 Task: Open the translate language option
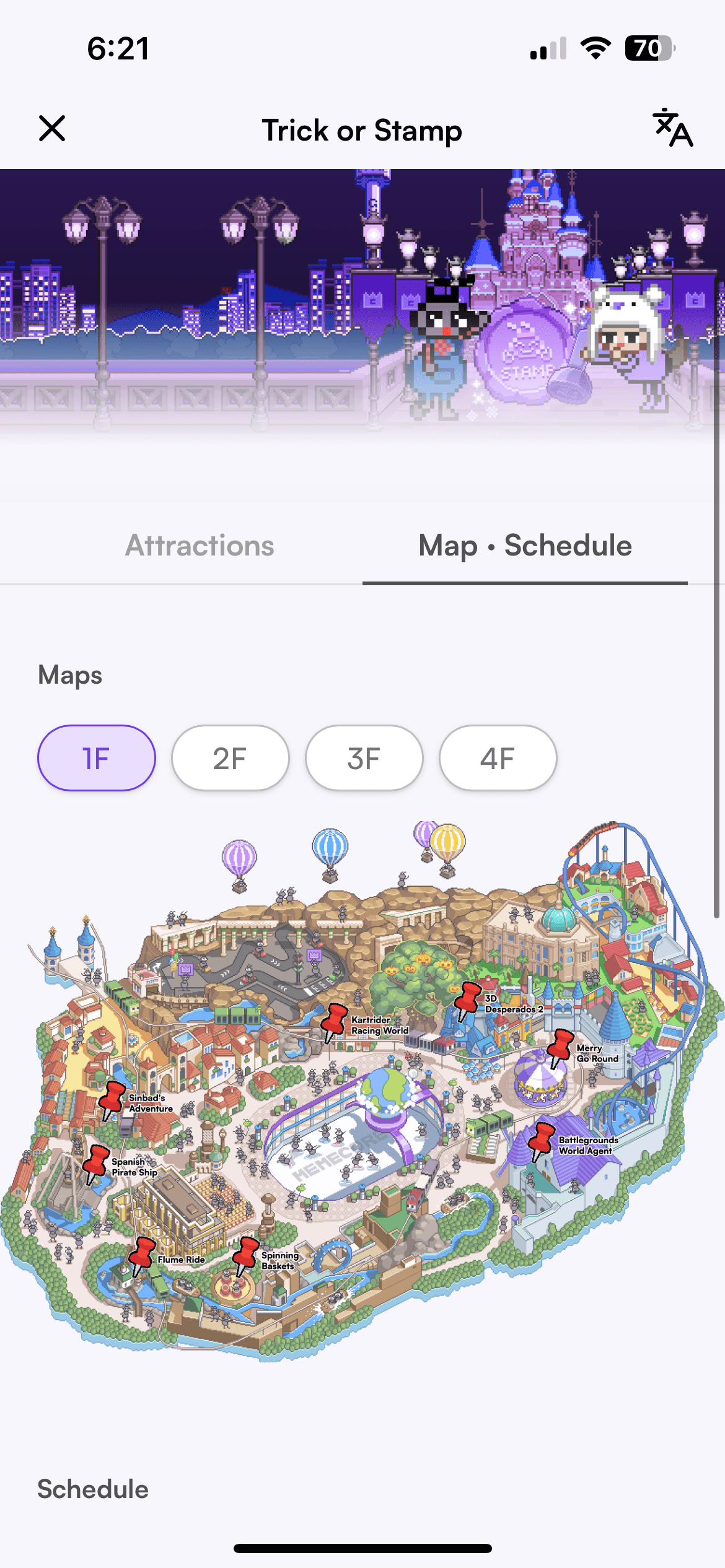tap(672, 129)
